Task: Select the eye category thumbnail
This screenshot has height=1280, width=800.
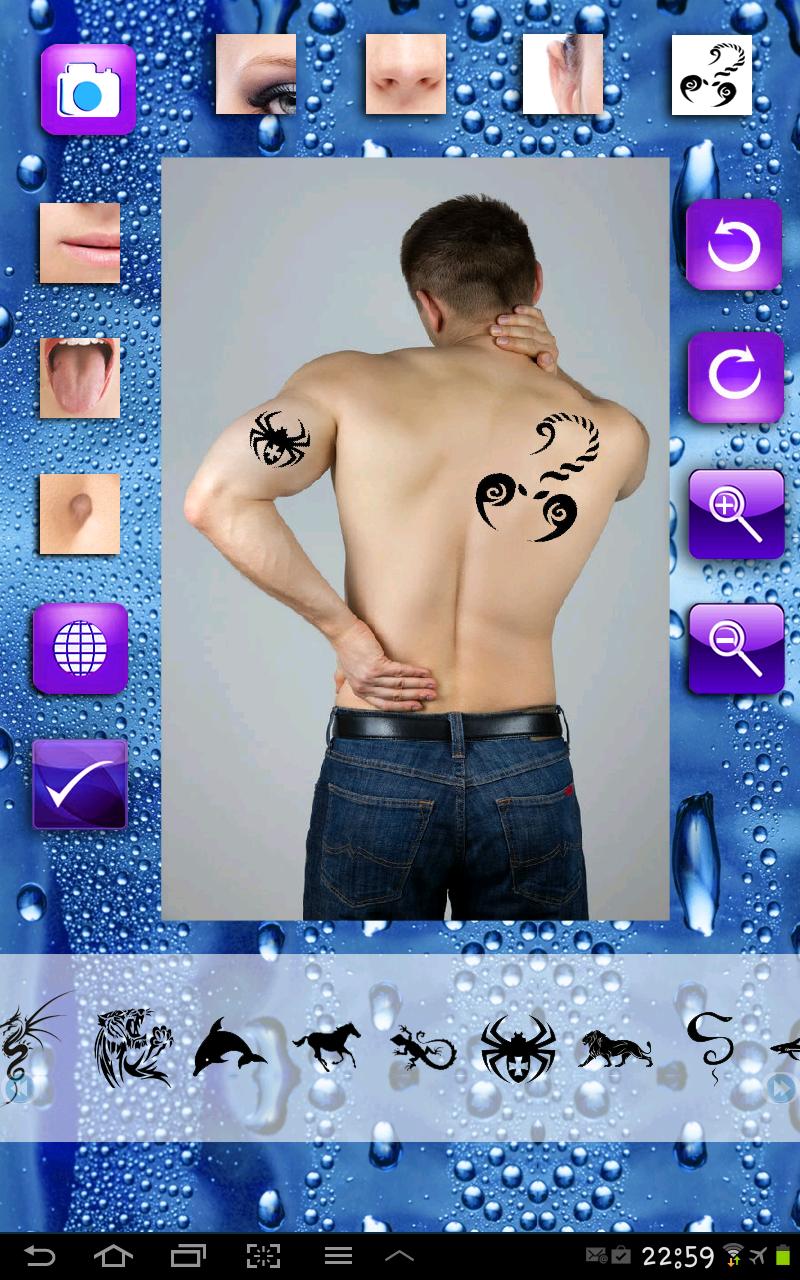Action: pos(256,74)
